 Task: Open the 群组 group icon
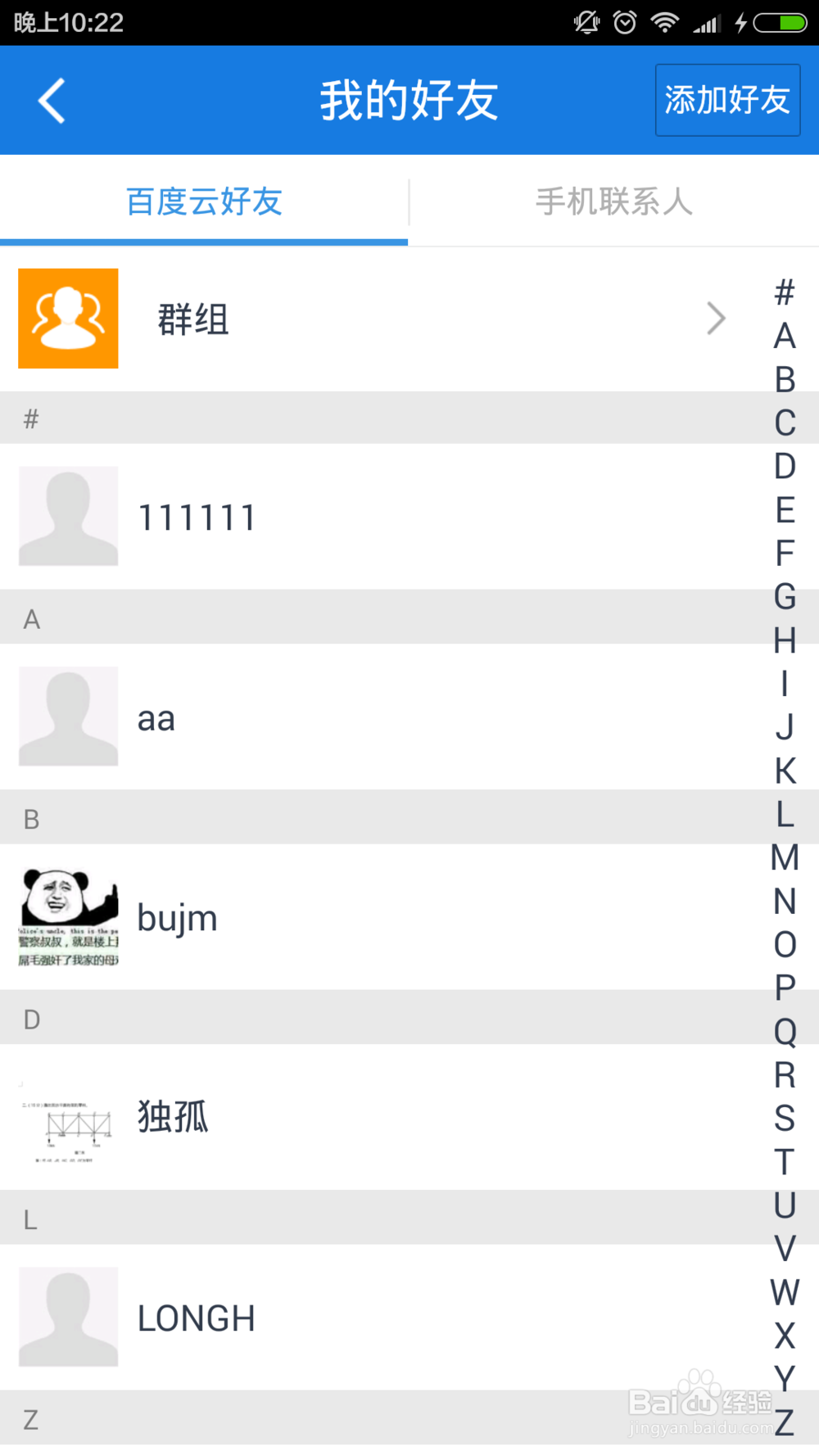(x=68, y=319)
